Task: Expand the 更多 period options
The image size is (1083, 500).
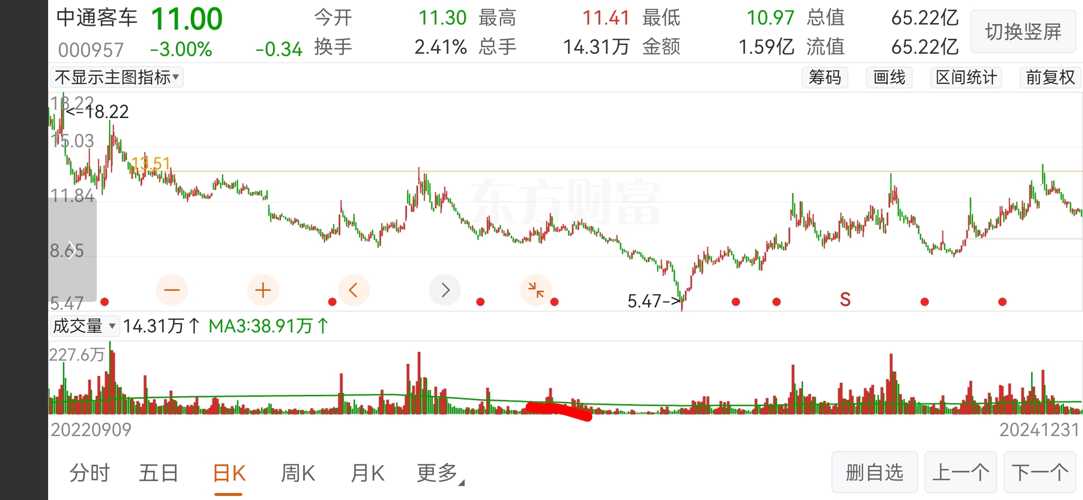Action: coord(440,473)
